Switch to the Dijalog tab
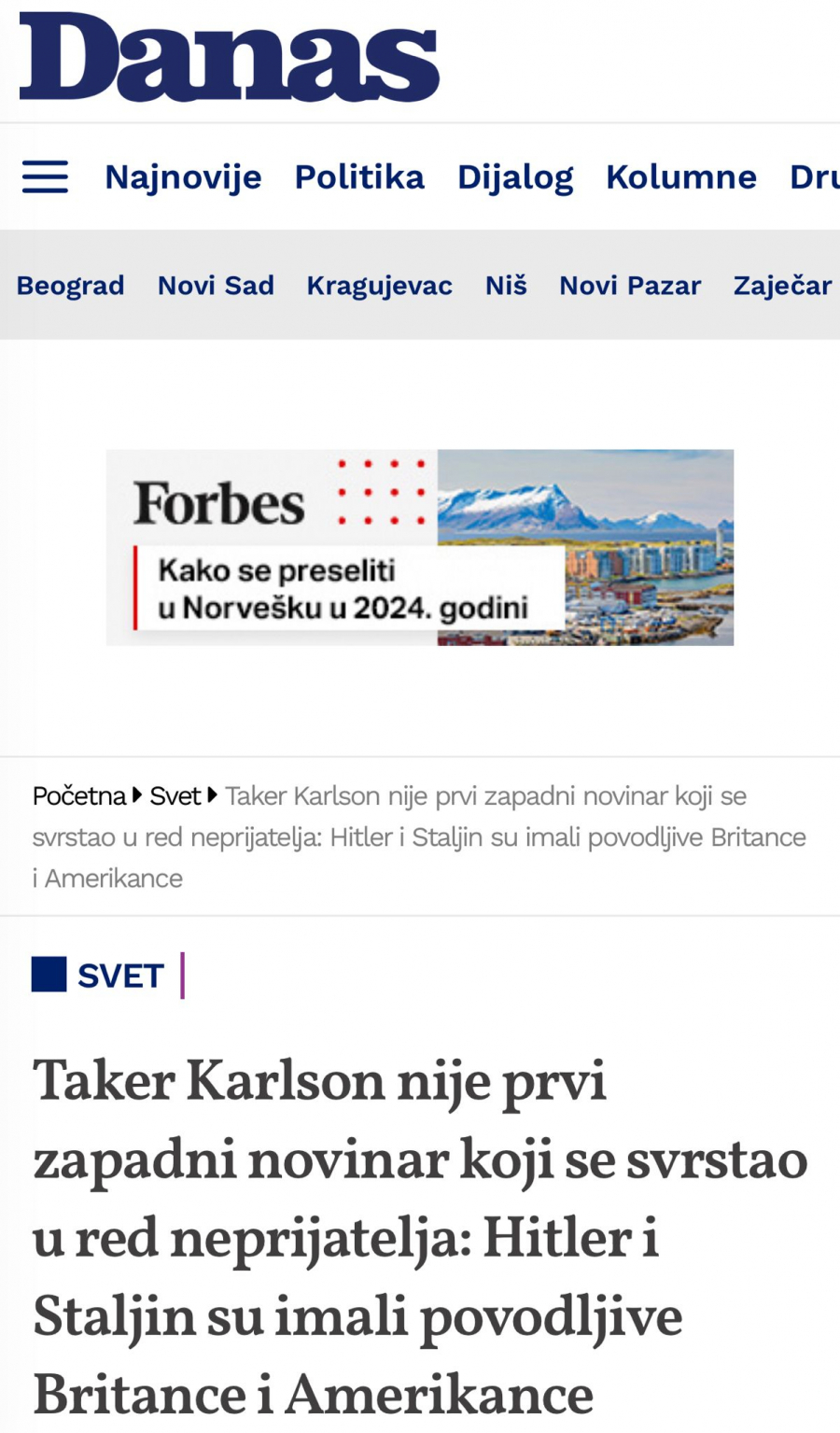Screen dimensions: 840x1433 pos(515,176)
